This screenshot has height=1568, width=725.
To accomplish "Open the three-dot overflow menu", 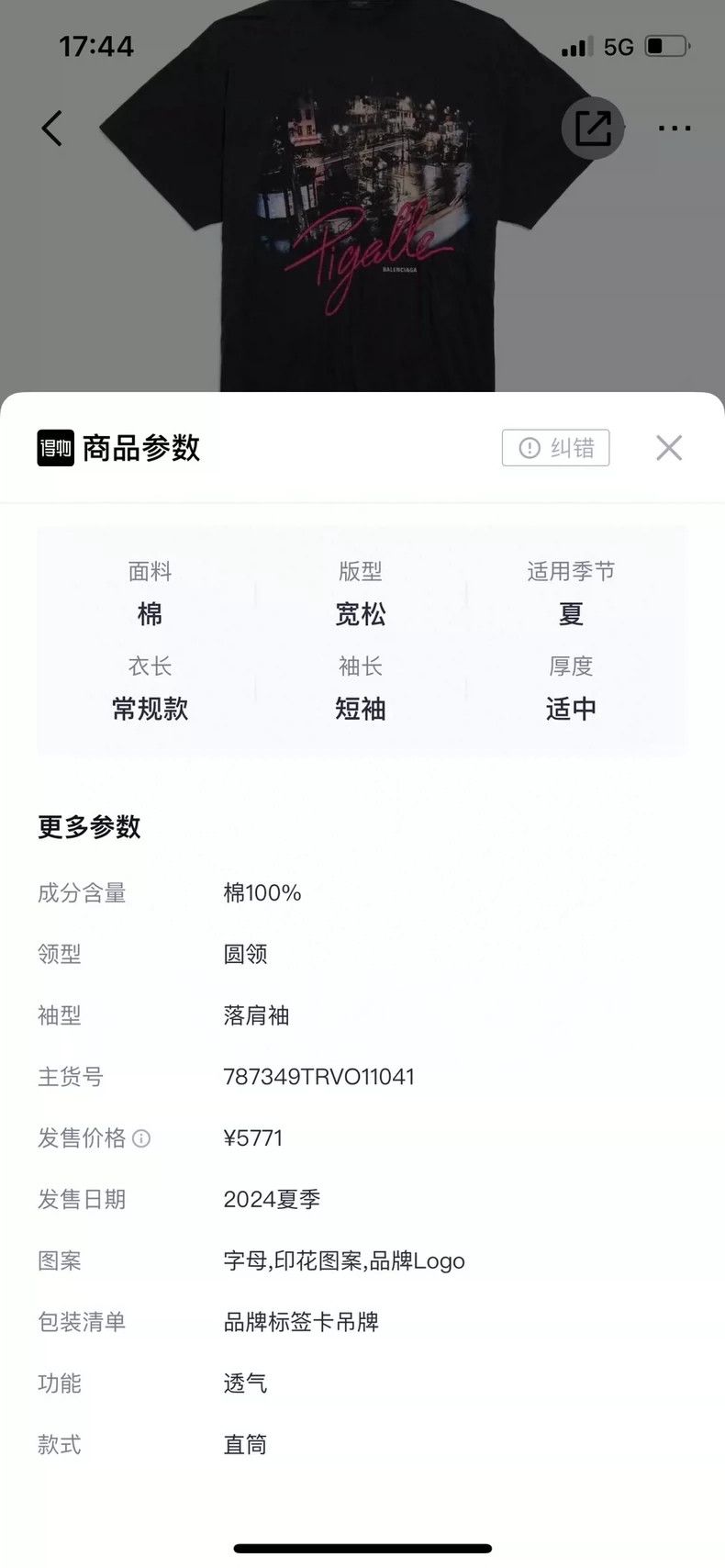I will point(675,129).
